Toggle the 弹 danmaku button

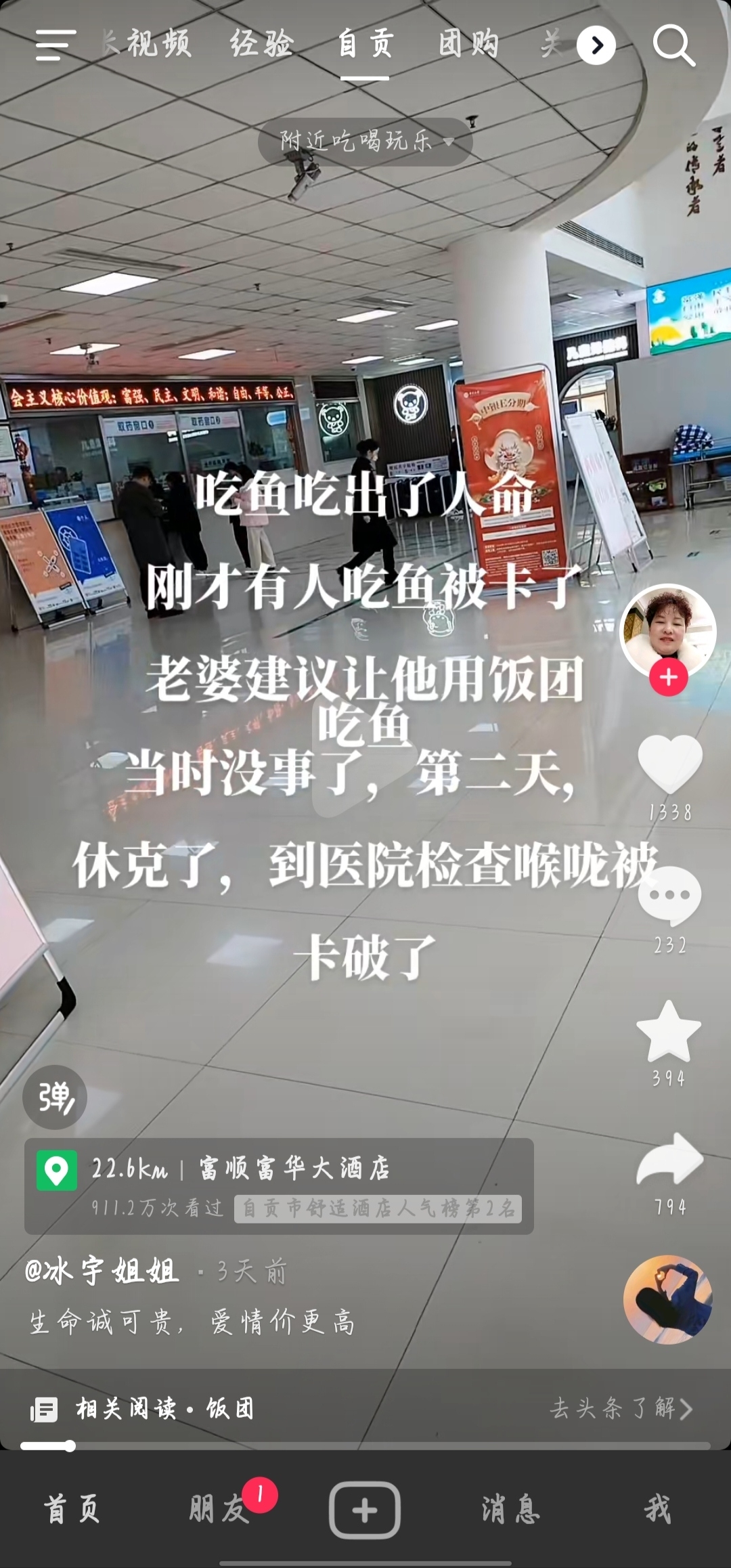(x=55, y=1097)
